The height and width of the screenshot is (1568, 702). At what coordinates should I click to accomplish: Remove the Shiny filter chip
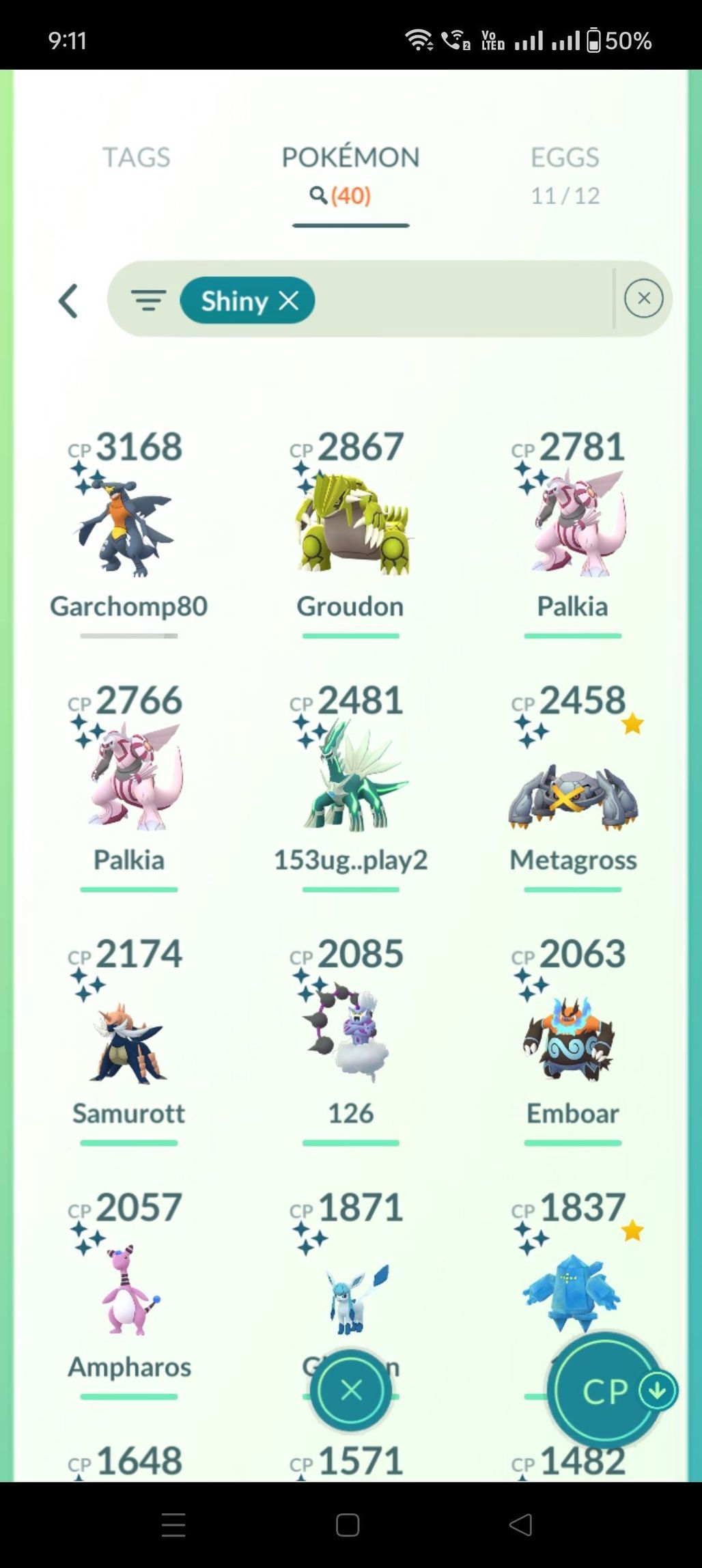[x=289, y=300]
